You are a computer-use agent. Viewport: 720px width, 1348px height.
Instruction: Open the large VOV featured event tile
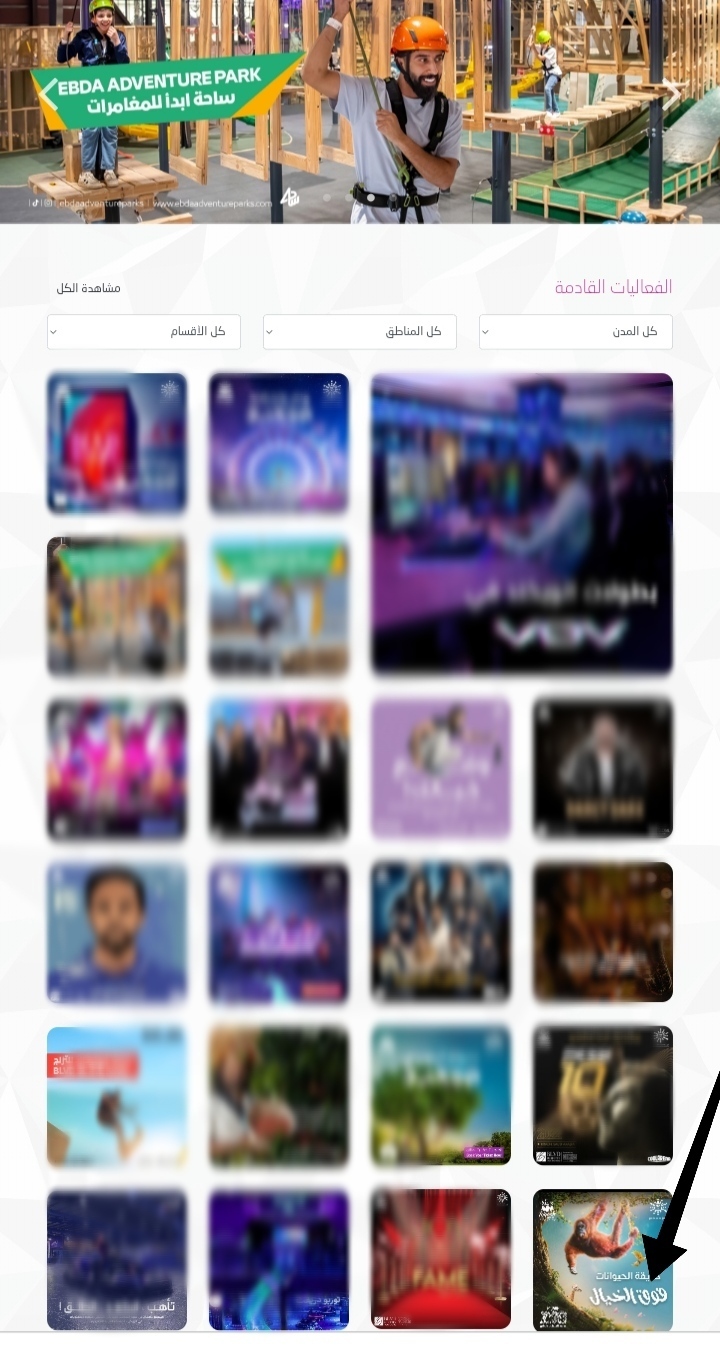(x=522, y=523)
